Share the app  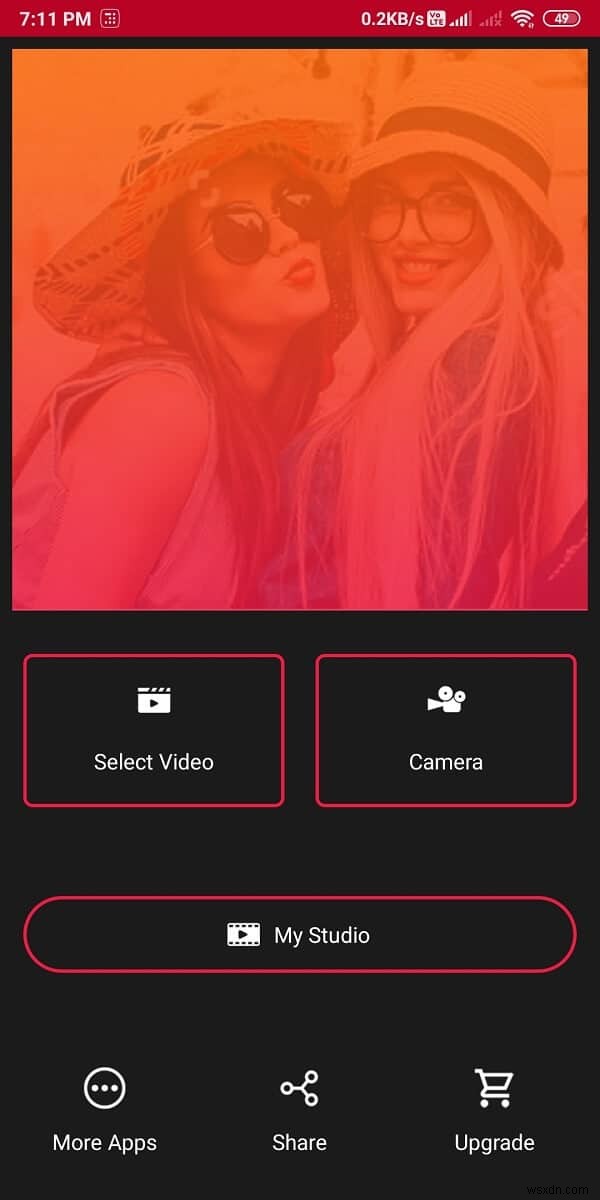point(299,1108)
